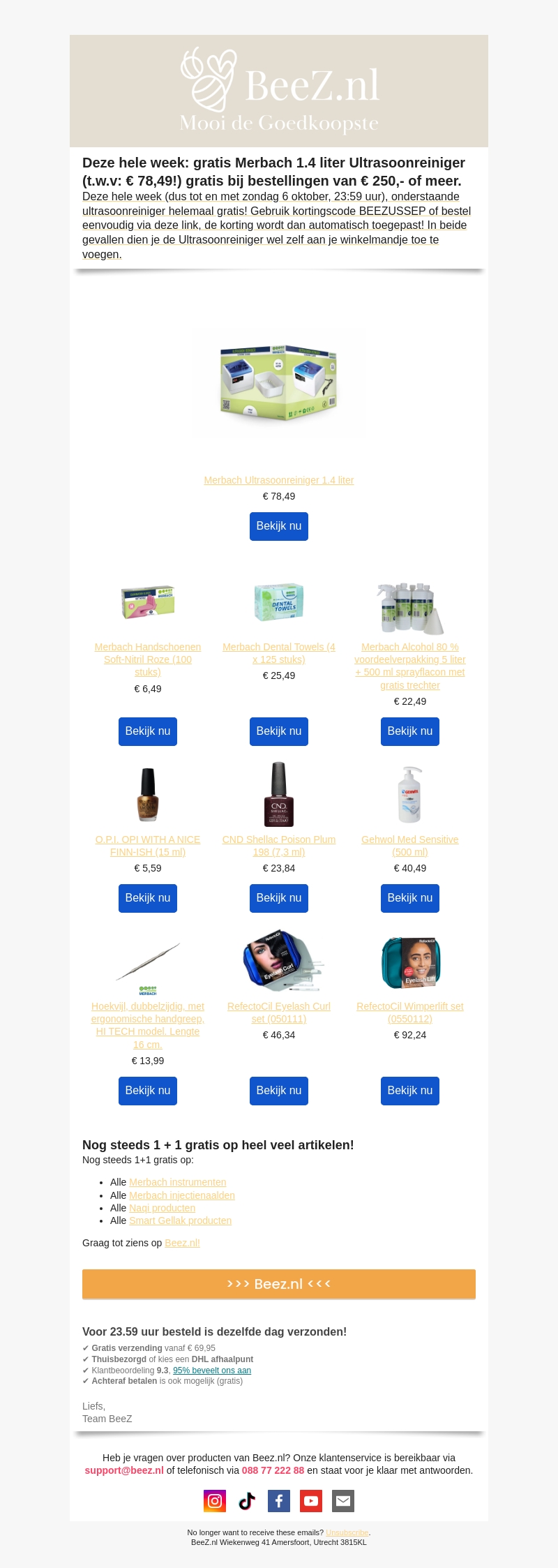Tap the orange Beez.nl banner button
Image resolution: width=558 pixels, height=1568 pixels.
(278, 1284)
